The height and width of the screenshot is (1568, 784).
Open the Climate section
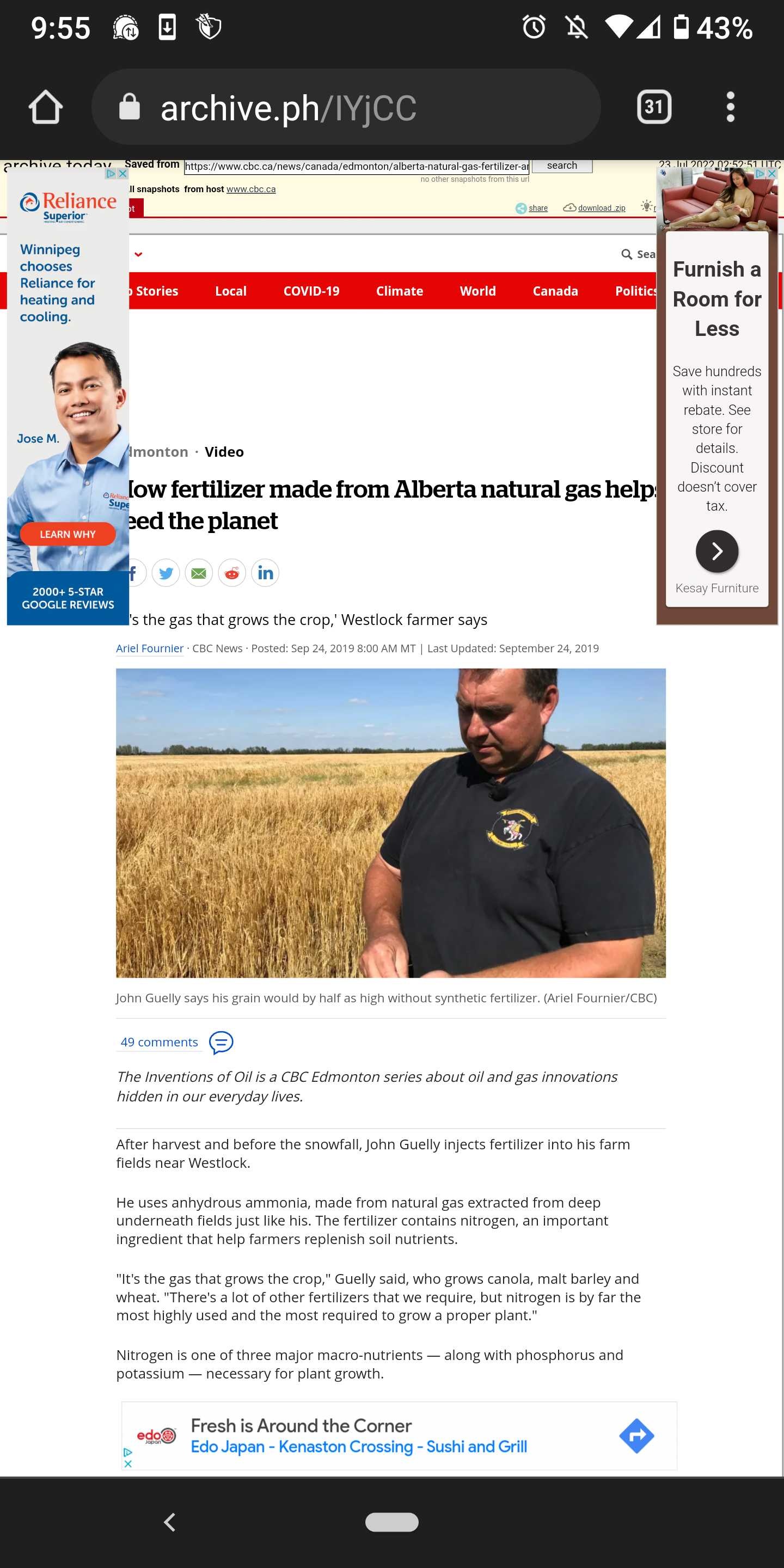pos(399,291)
